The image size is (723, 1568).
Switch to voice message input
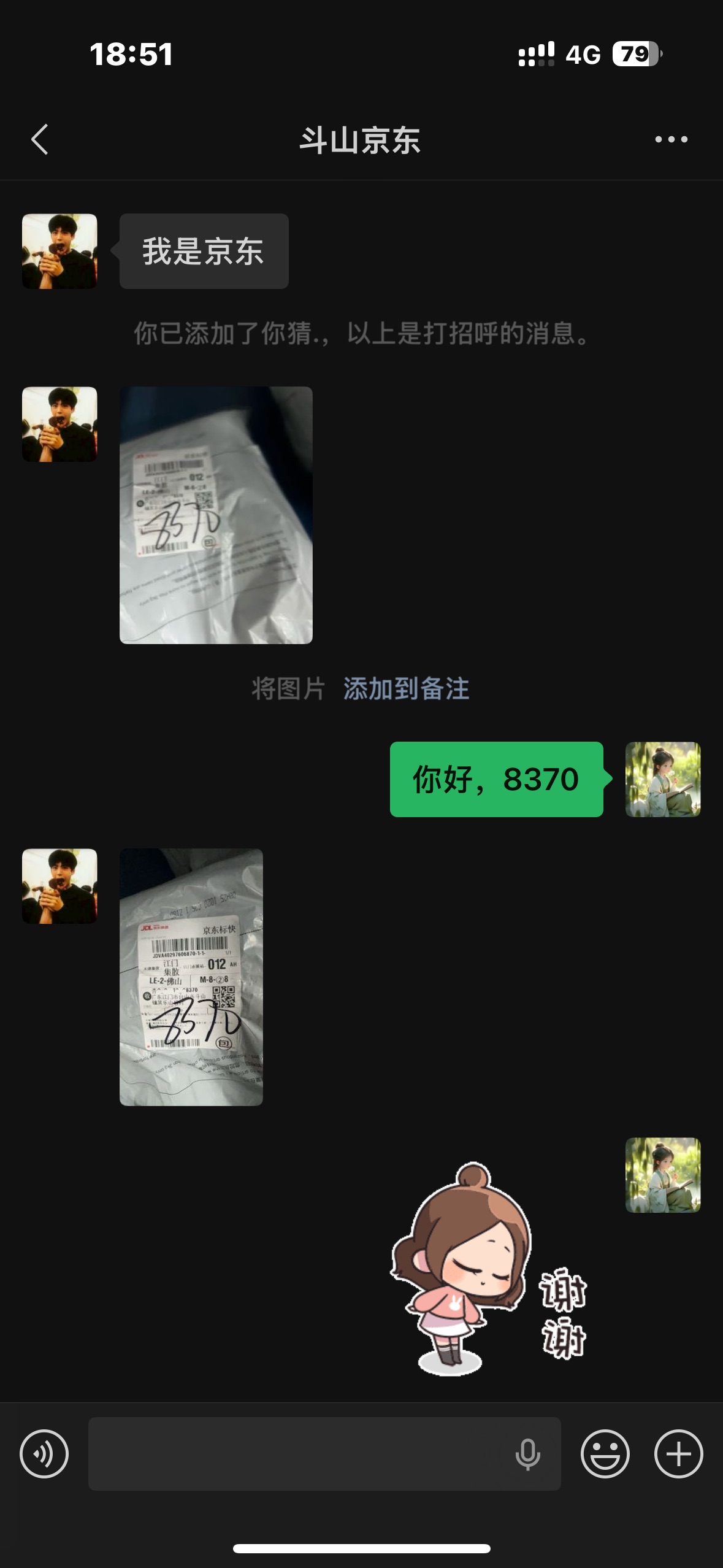coord(44,1453)
